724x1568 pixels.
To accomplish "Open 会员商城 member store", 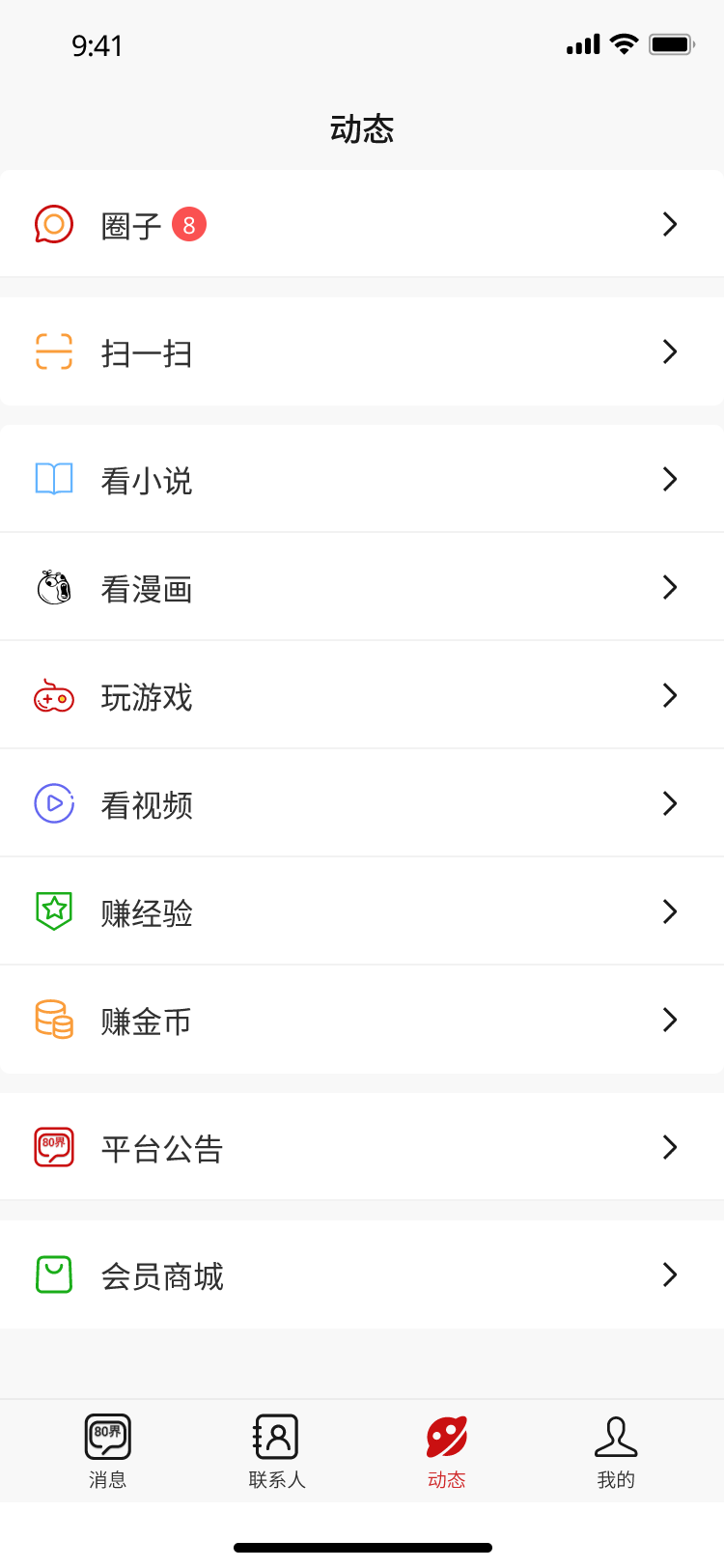I will point(362,1274).
